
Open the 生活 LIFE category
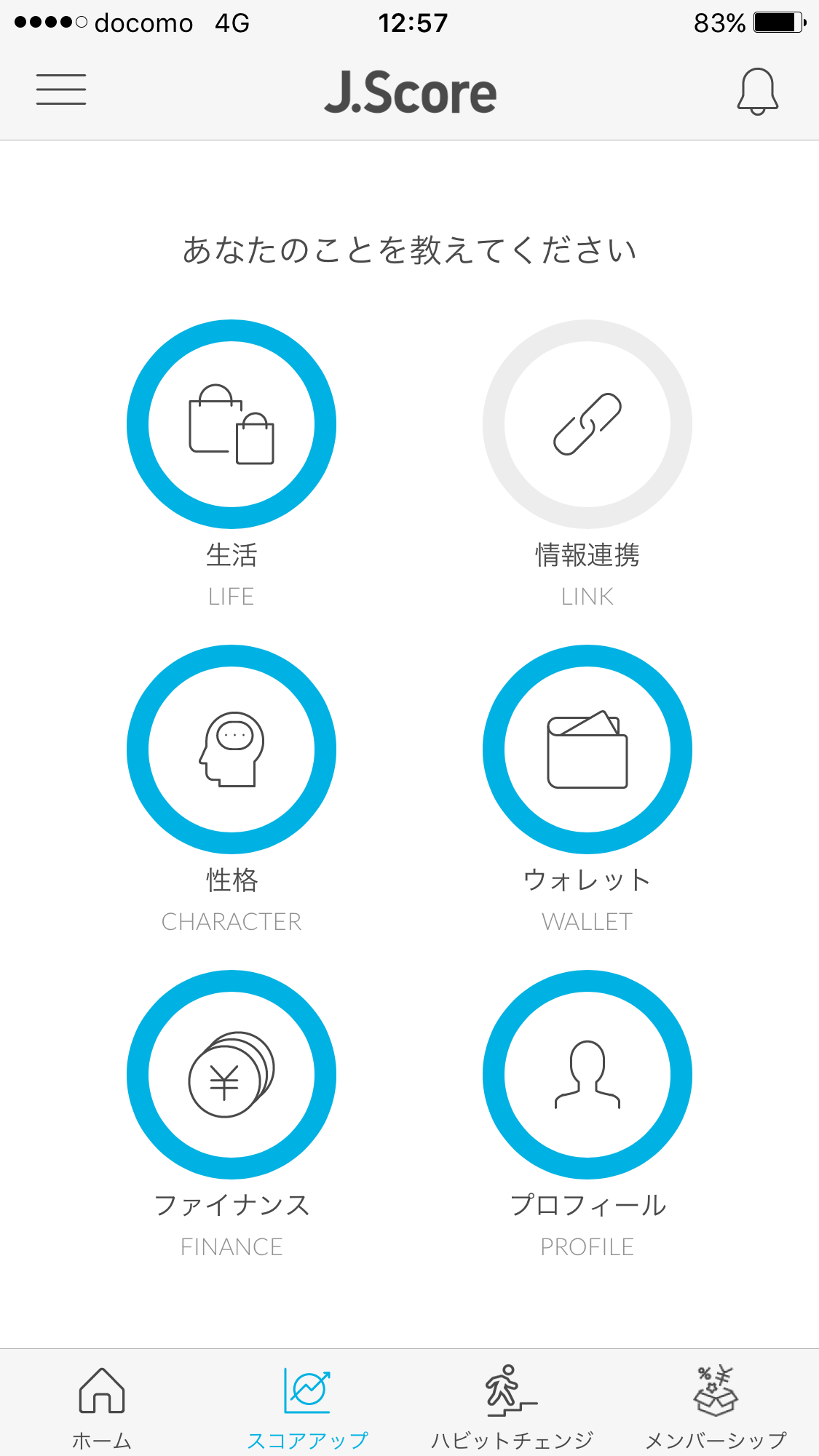point(232,424)
